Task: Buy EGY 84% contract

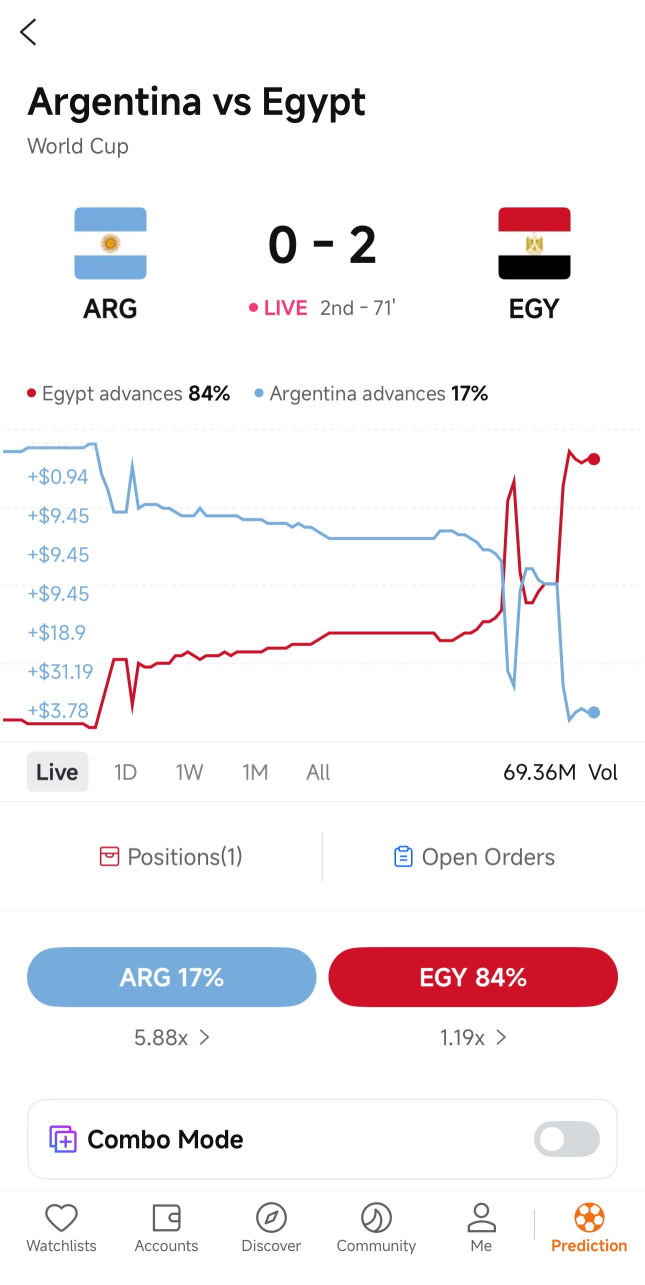Action: tap(473, 977)
